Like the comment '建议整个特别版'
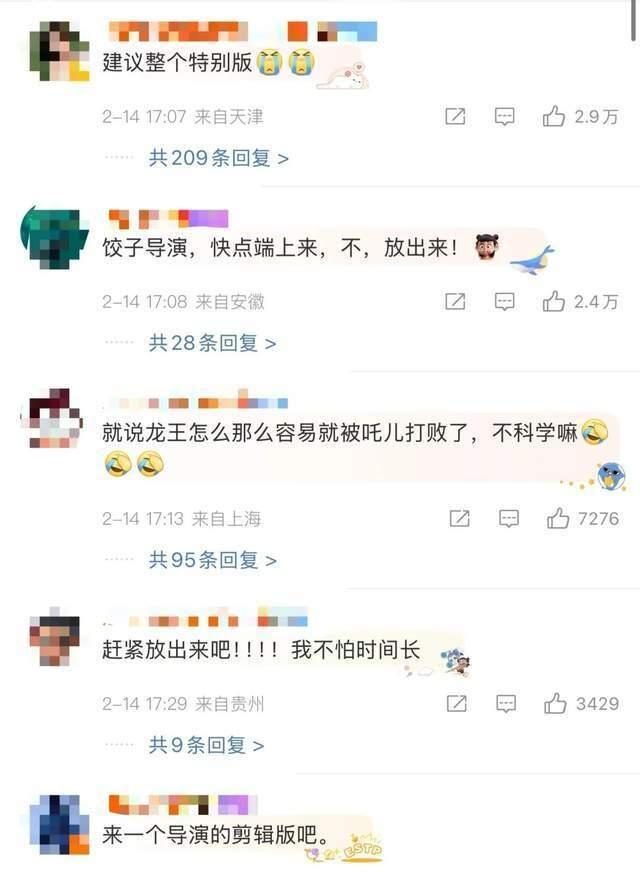The height and width of the screenshot is (876, 640). coord(554,117)
